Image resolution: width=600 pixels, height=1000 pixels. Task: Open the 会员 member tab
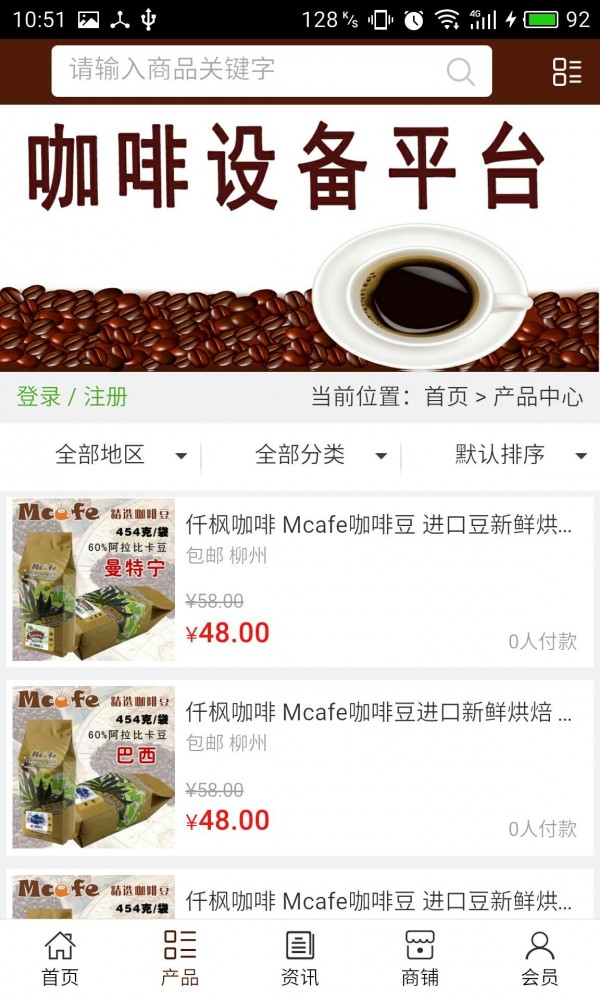(x=540, y=958)
